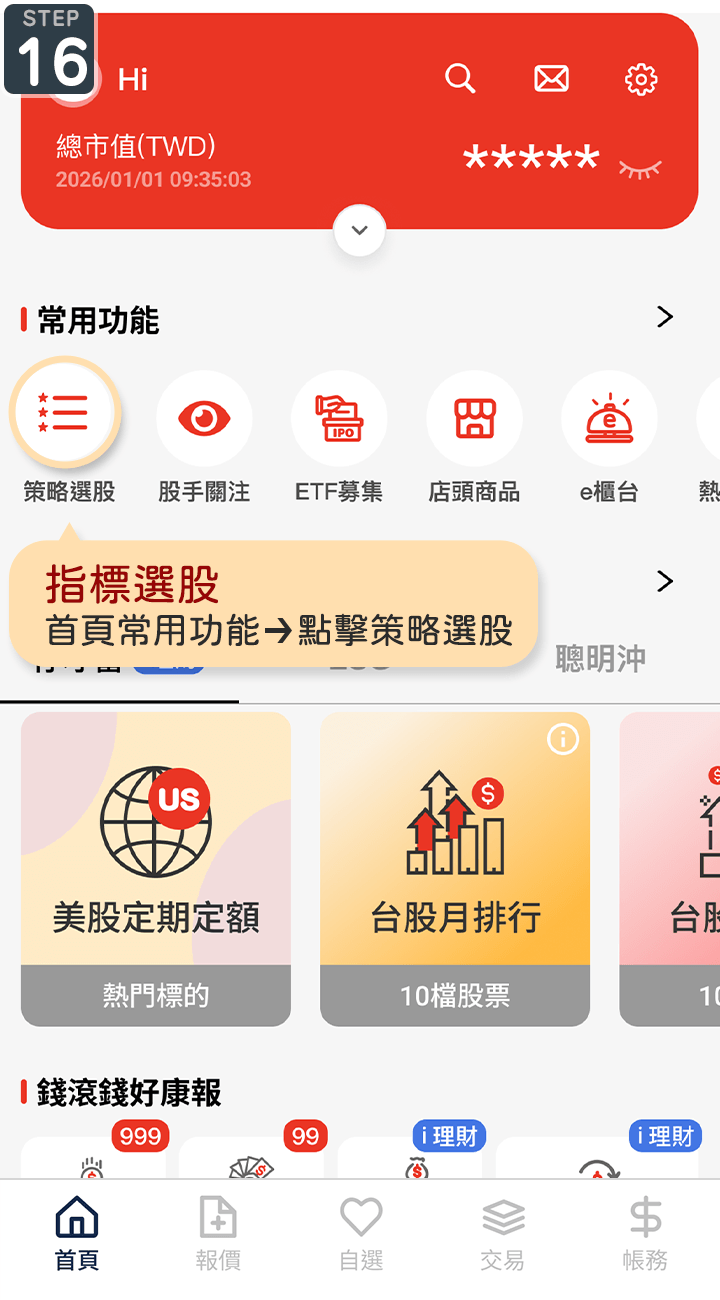Expand the red account summary panel
720x1300 pixels.
pyautogui.click(x=360, y=230)
